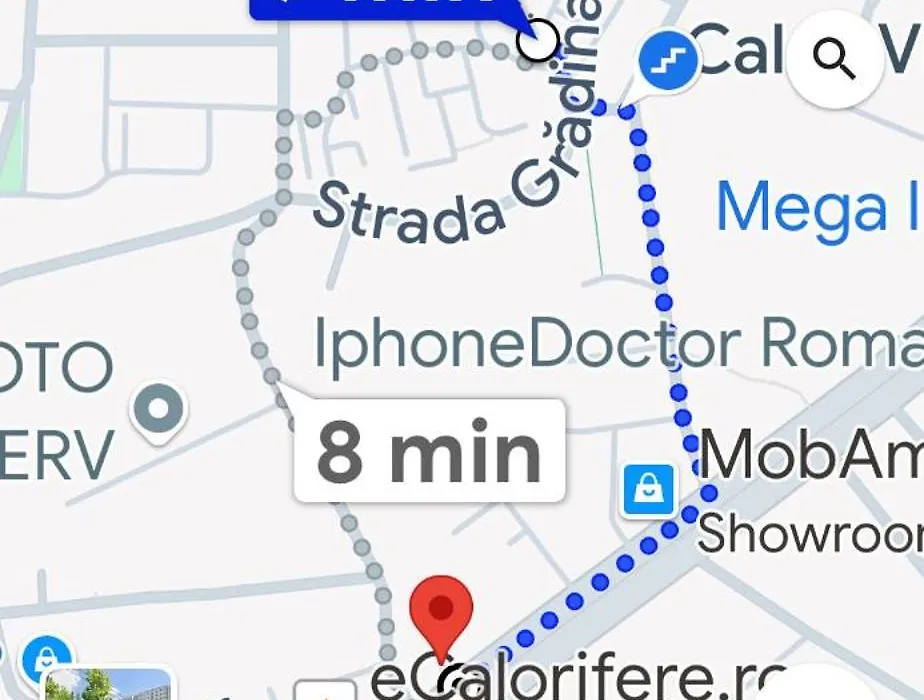Tap the blue stairs marker on route
The width and height of the screenshot is (924, 700).
[668, 60]
